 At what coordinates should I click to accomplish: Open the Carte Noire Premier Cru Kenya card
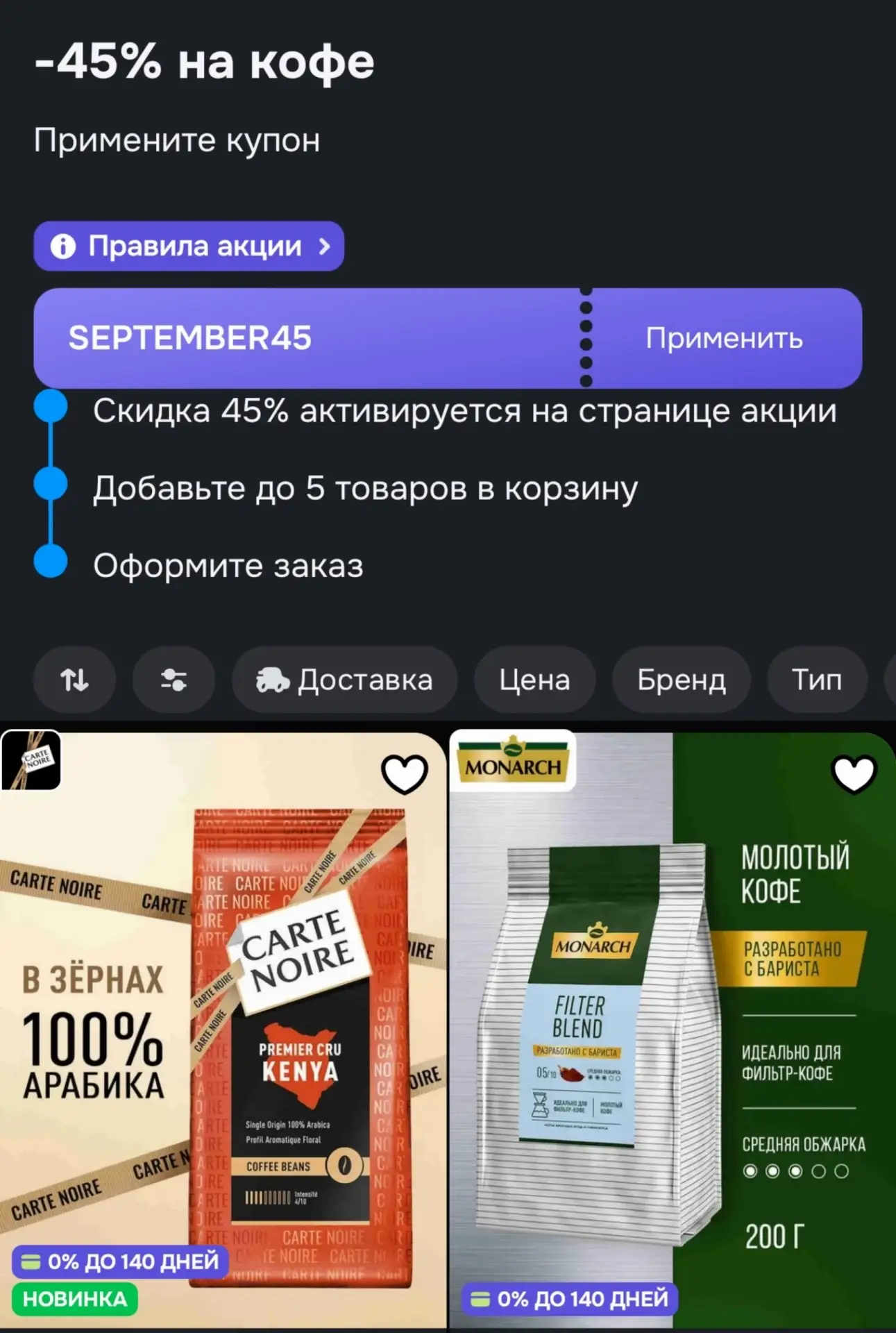pos(223,1030)
